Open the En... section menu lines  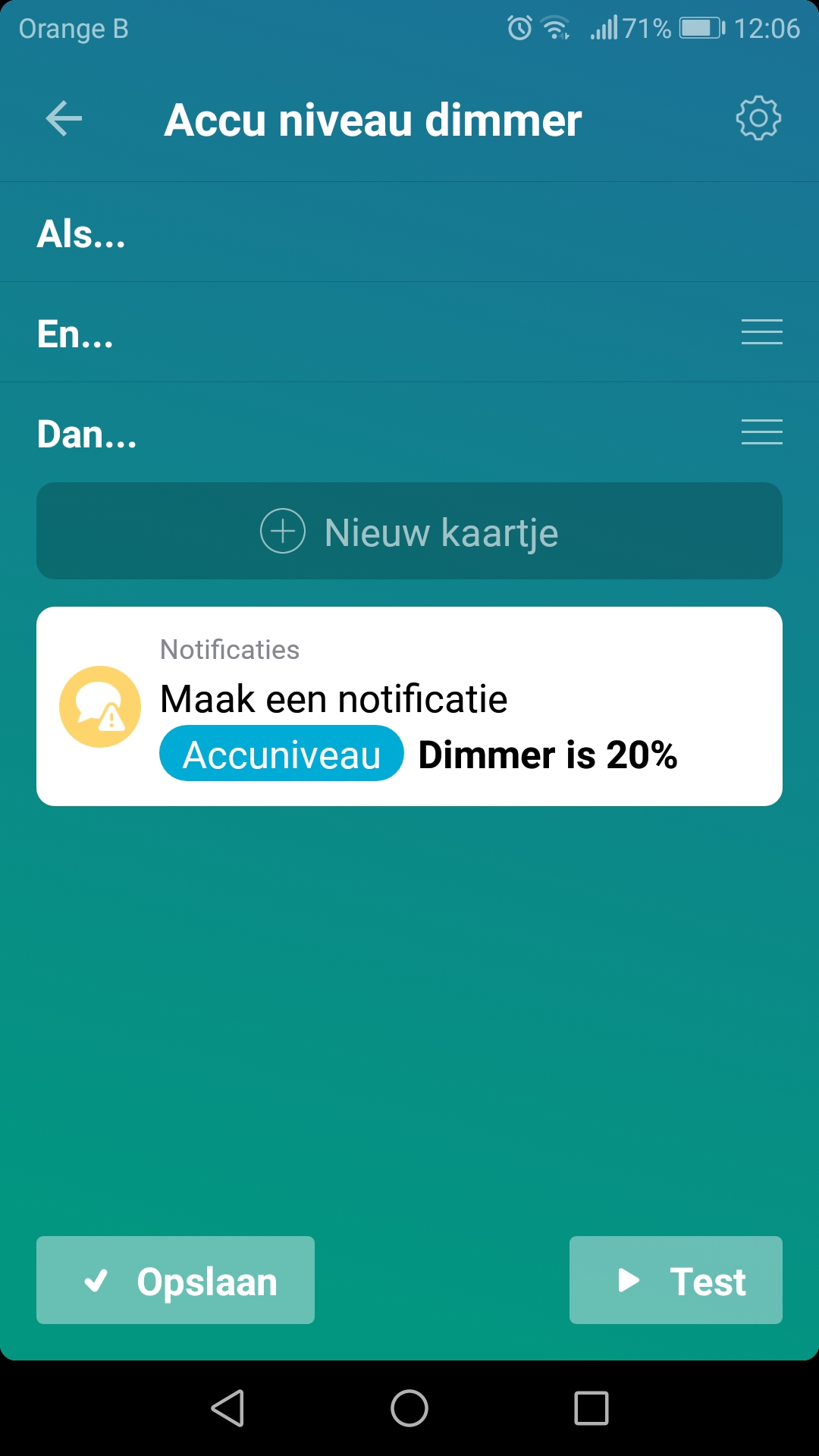pos(761,332)
